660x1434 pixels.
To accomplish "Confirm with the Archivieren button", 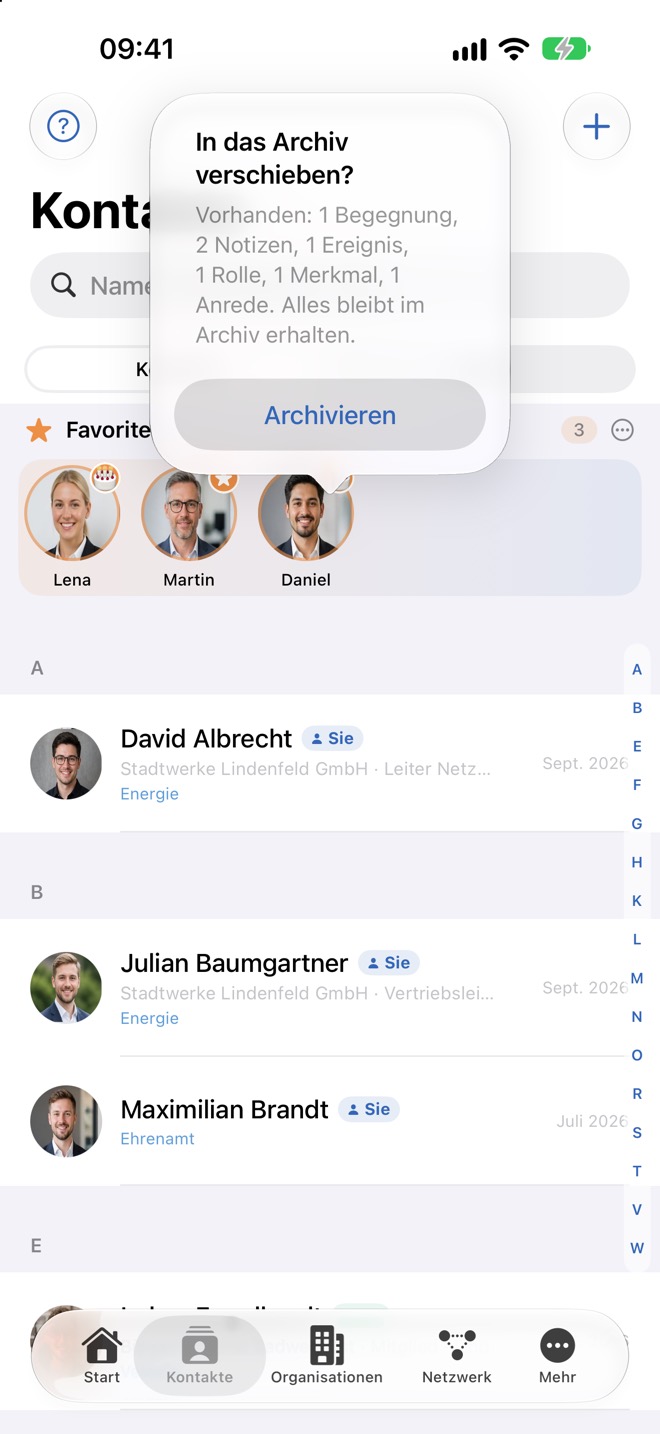I will (x=330, y=414).
